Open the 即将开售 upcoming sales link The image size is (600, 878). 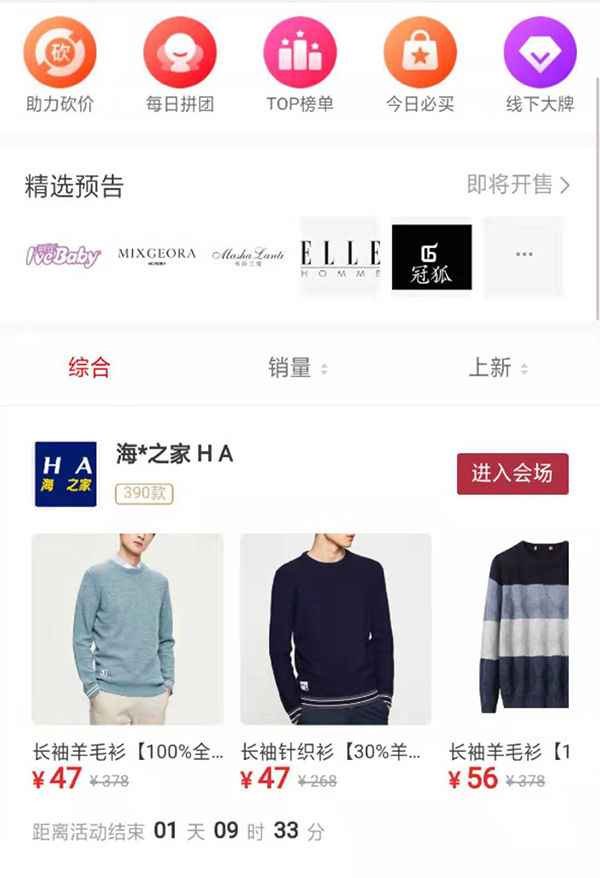[x=518, y=185]
